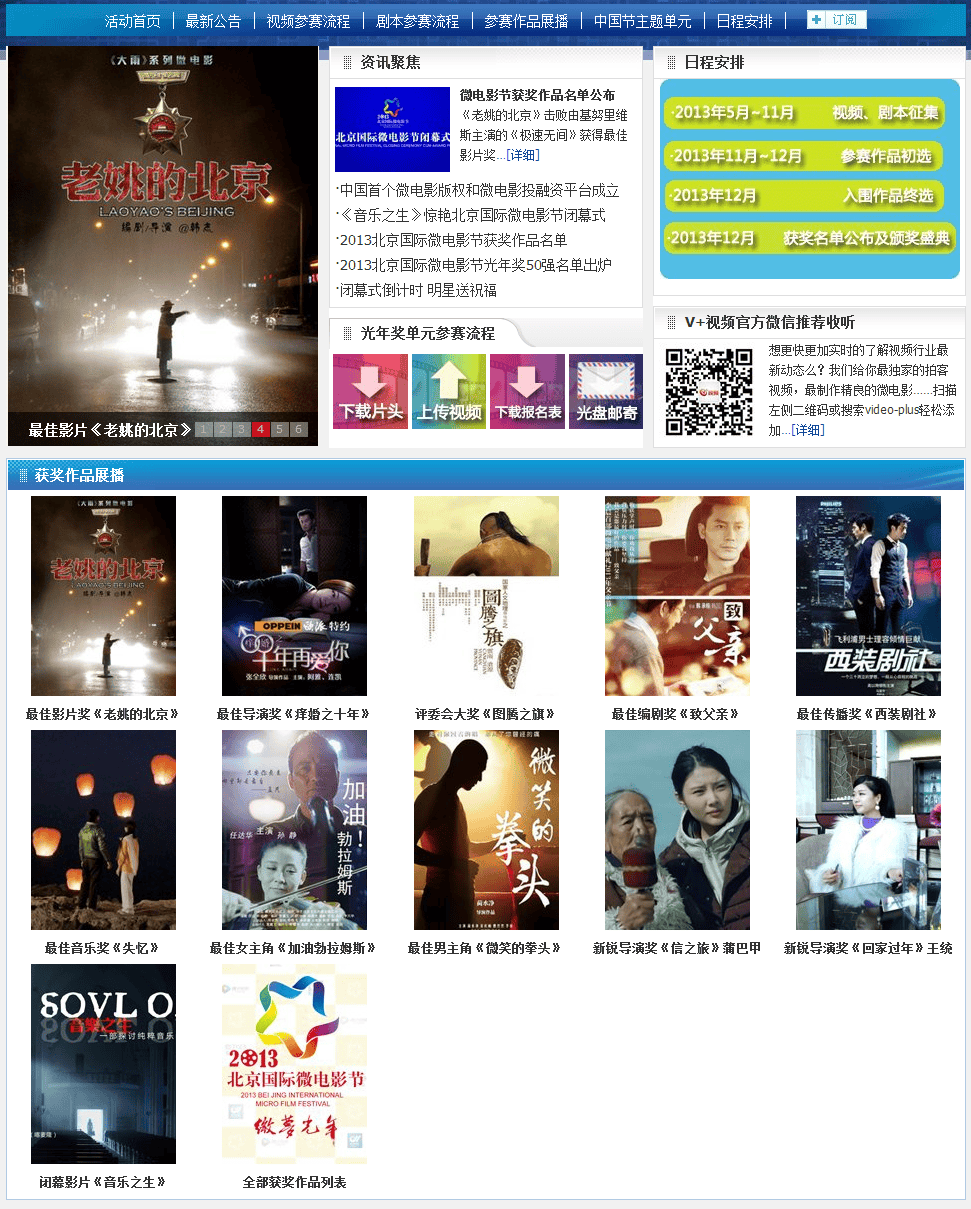Screen dimensions: 971x1209
Task: Select slide 2 in the poster carousel
Action: (x=223, y=428)
